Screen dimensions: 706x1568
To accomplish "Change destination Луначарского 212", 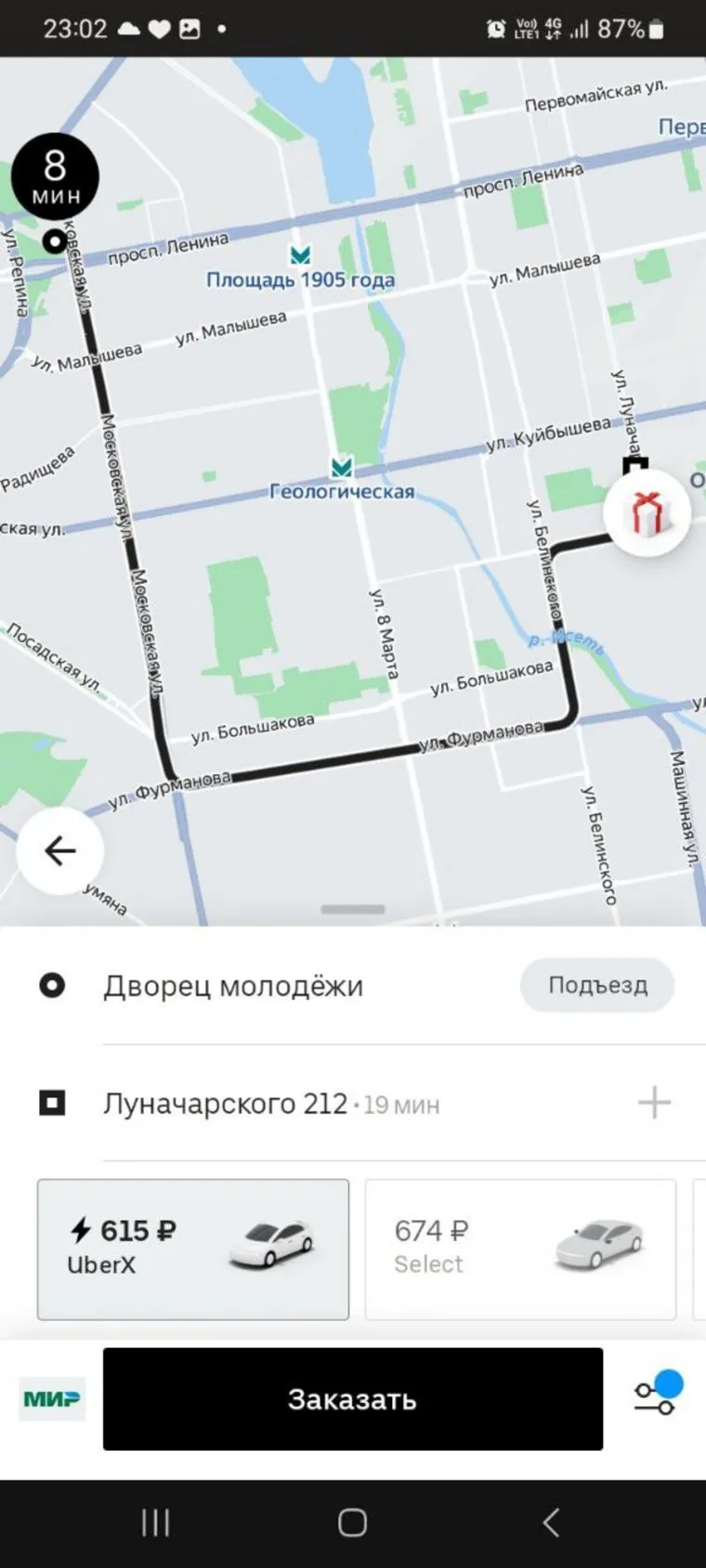I will coord(225,1104).
